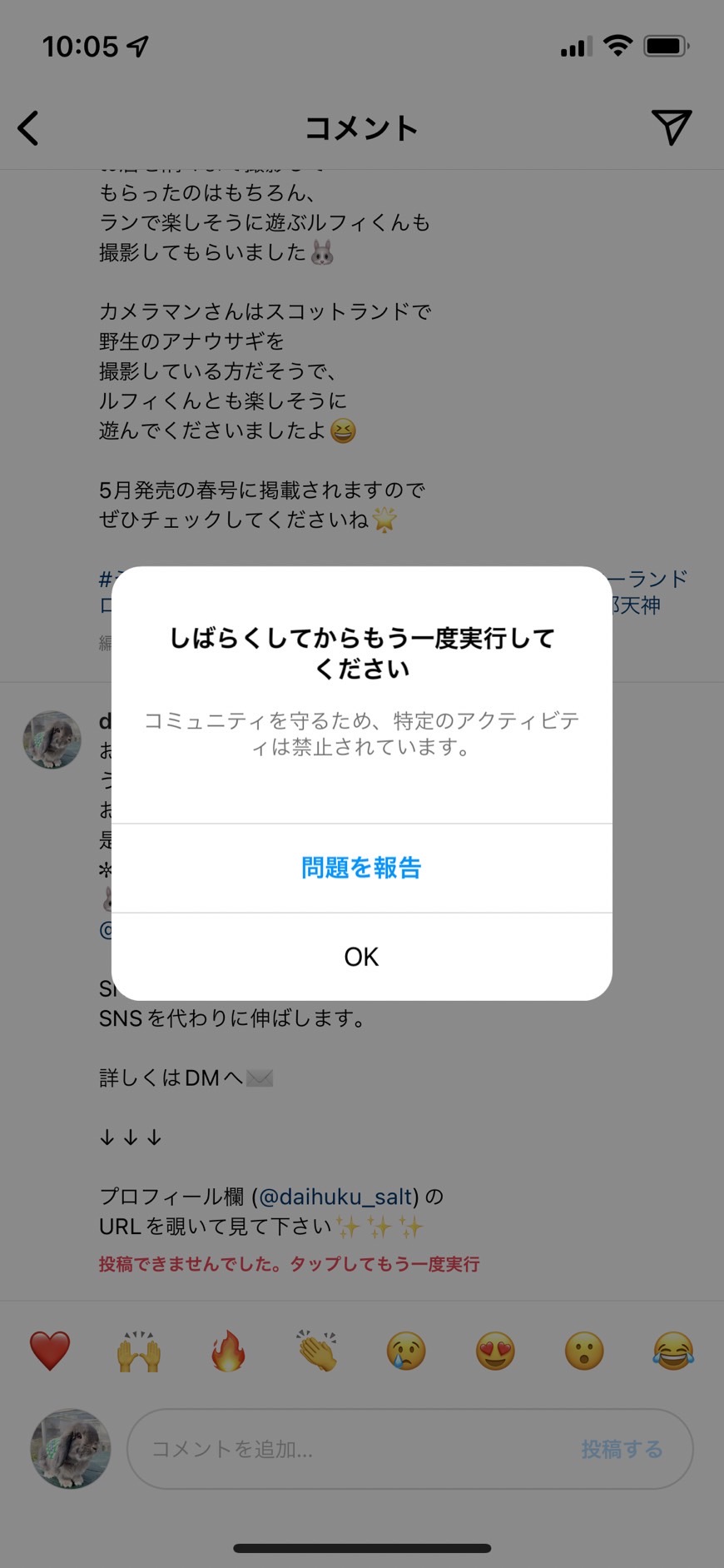Screen dimensions: 724x1568
Task: Insert the fire emoji
Action: 228,1351
